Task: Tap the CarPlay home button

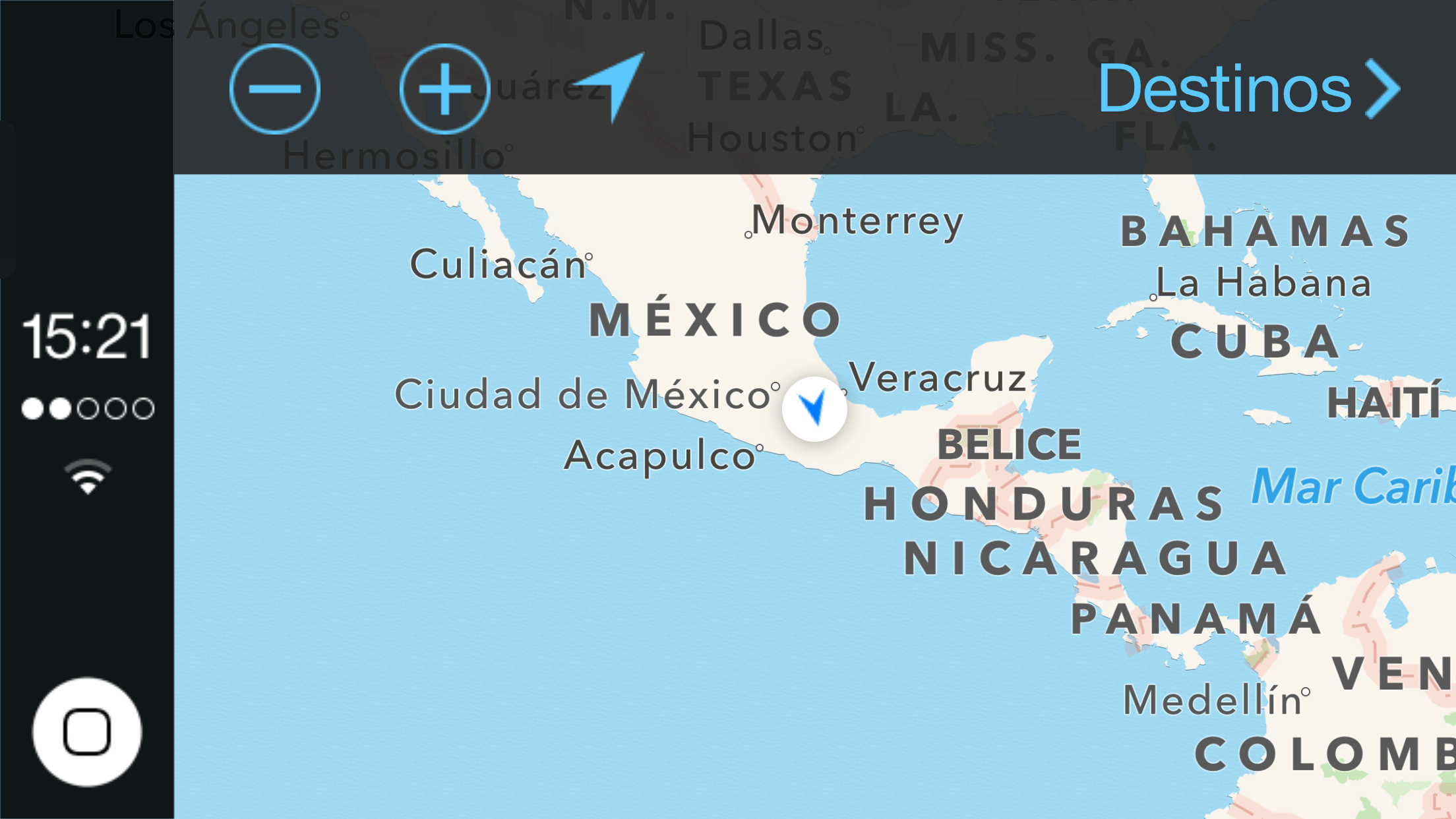Action: (87, 732)
